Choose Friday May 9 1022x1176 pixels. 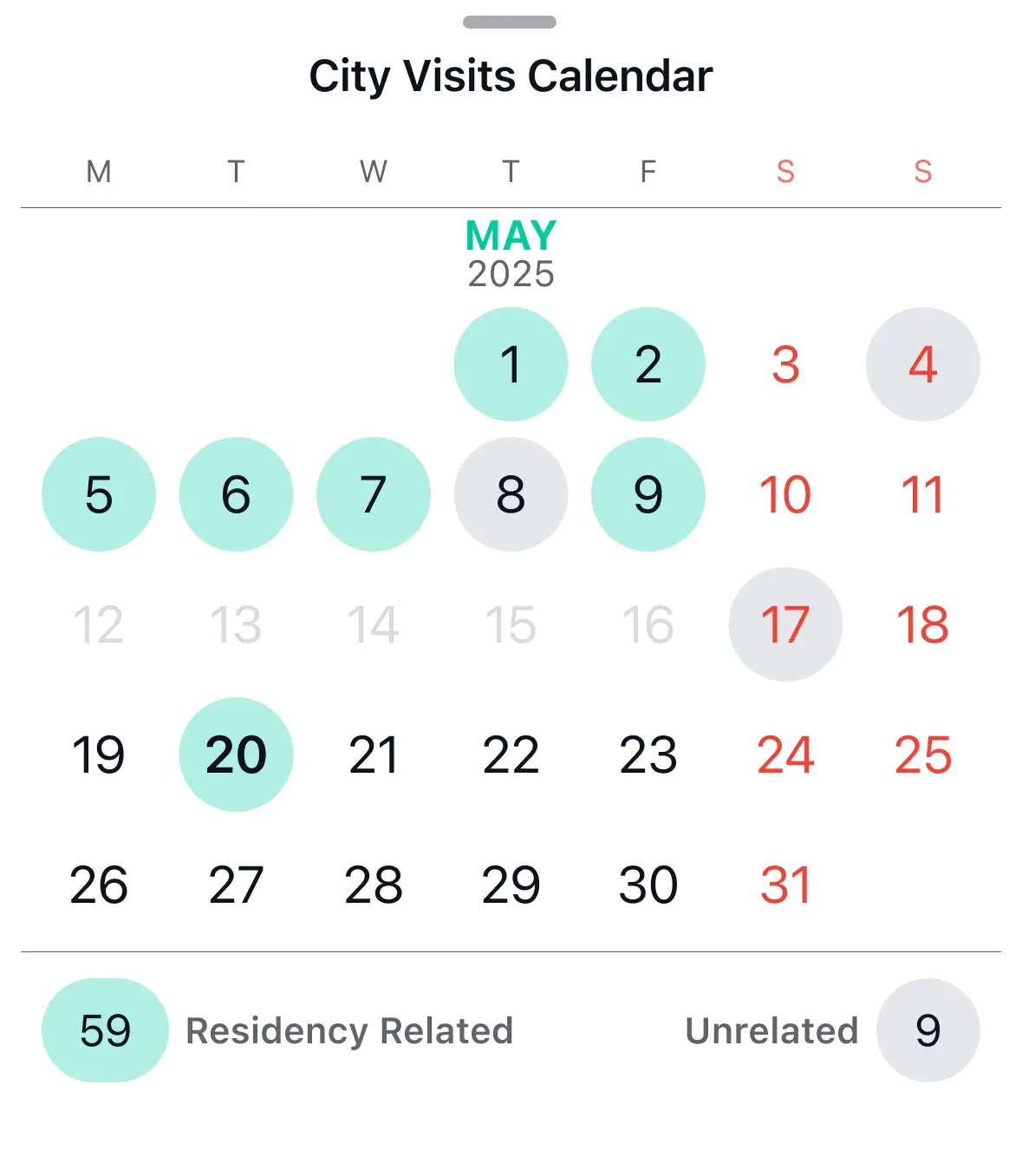(x=648, y=494)
